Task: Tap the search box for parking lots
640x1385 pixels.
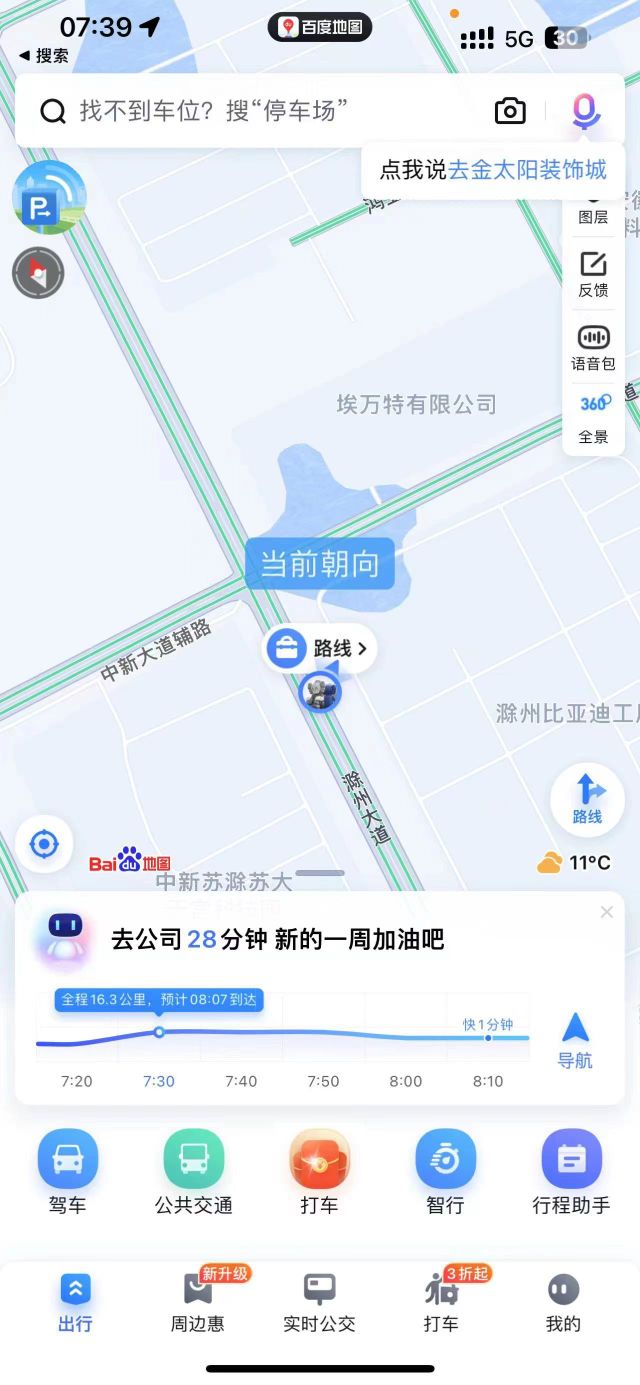Action: (260, 111)
